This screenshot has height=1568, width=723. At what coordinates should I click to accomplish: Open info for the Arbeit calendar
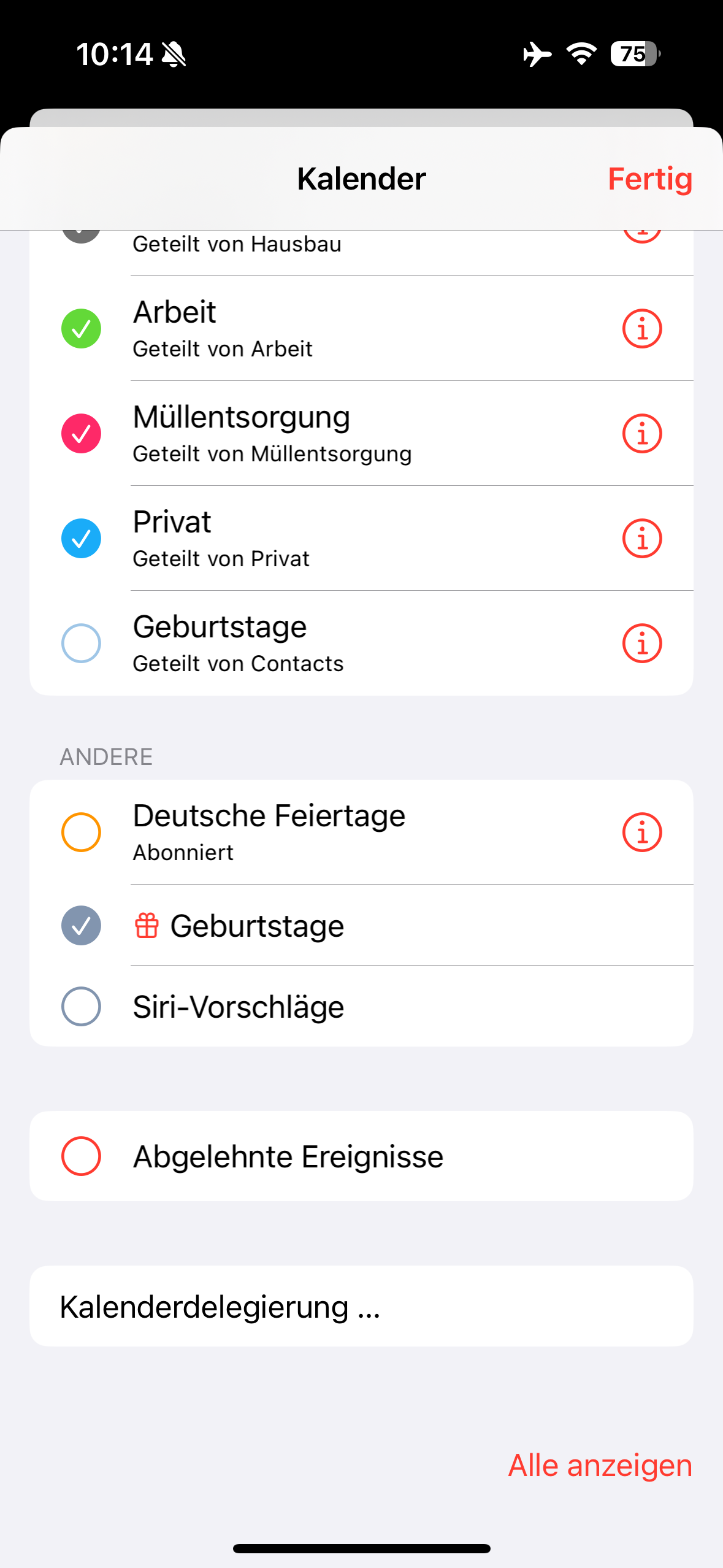[641, 329]
